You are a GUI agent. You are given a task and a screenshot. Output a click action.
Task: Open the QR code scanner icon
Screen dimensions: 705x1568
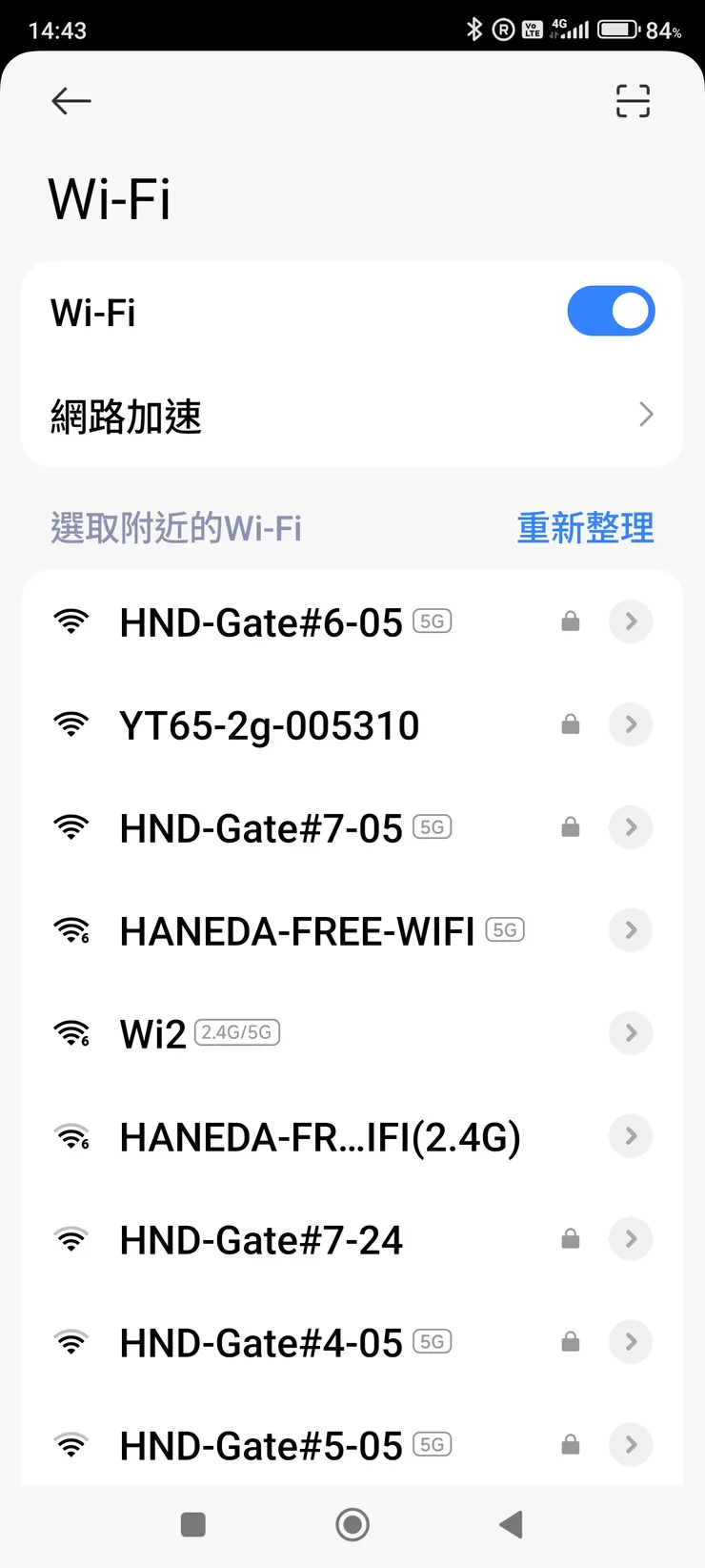633,100
